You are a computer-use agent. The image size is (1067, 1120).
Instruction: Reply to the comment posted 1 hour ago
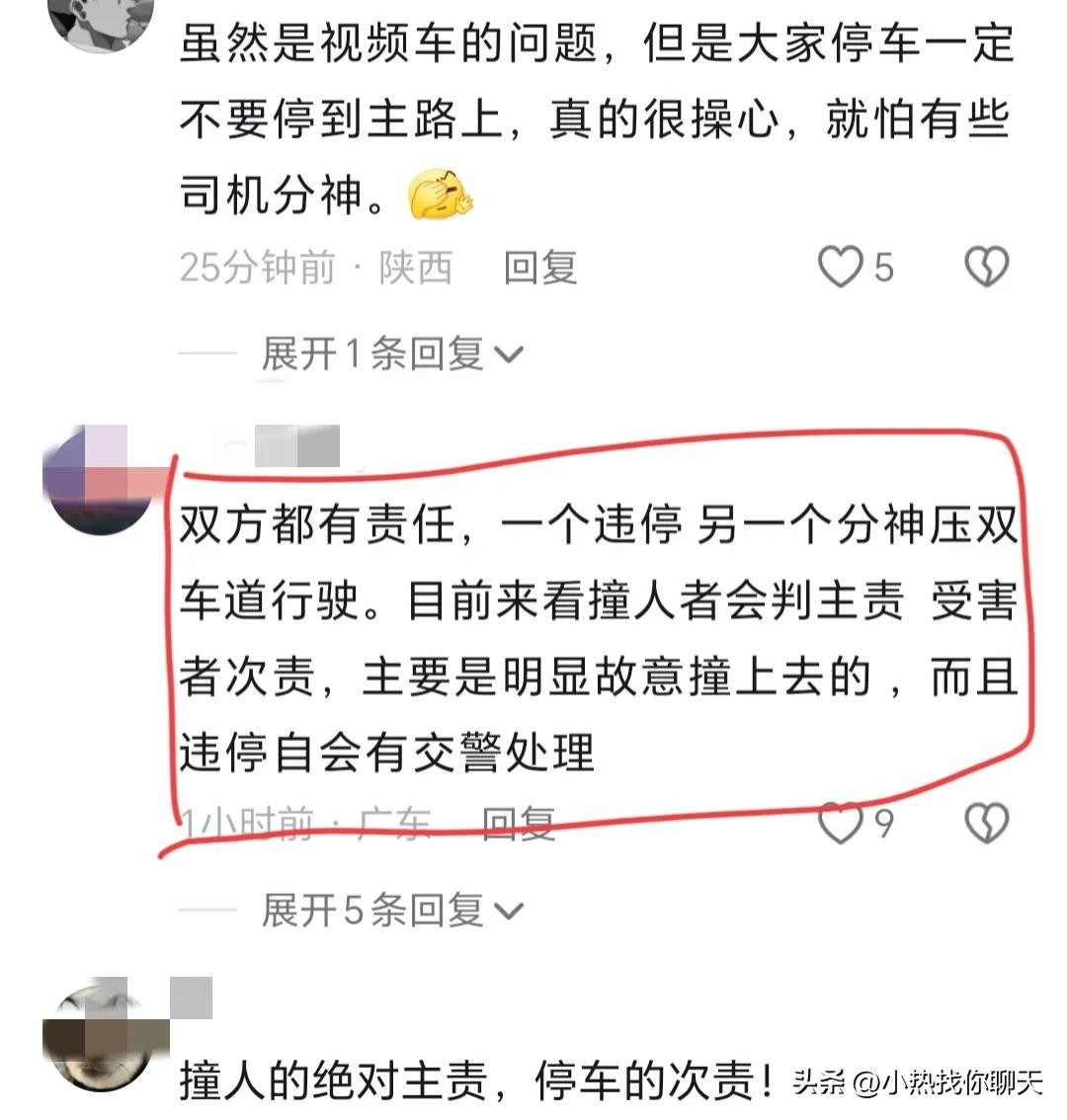coord(518,823)
